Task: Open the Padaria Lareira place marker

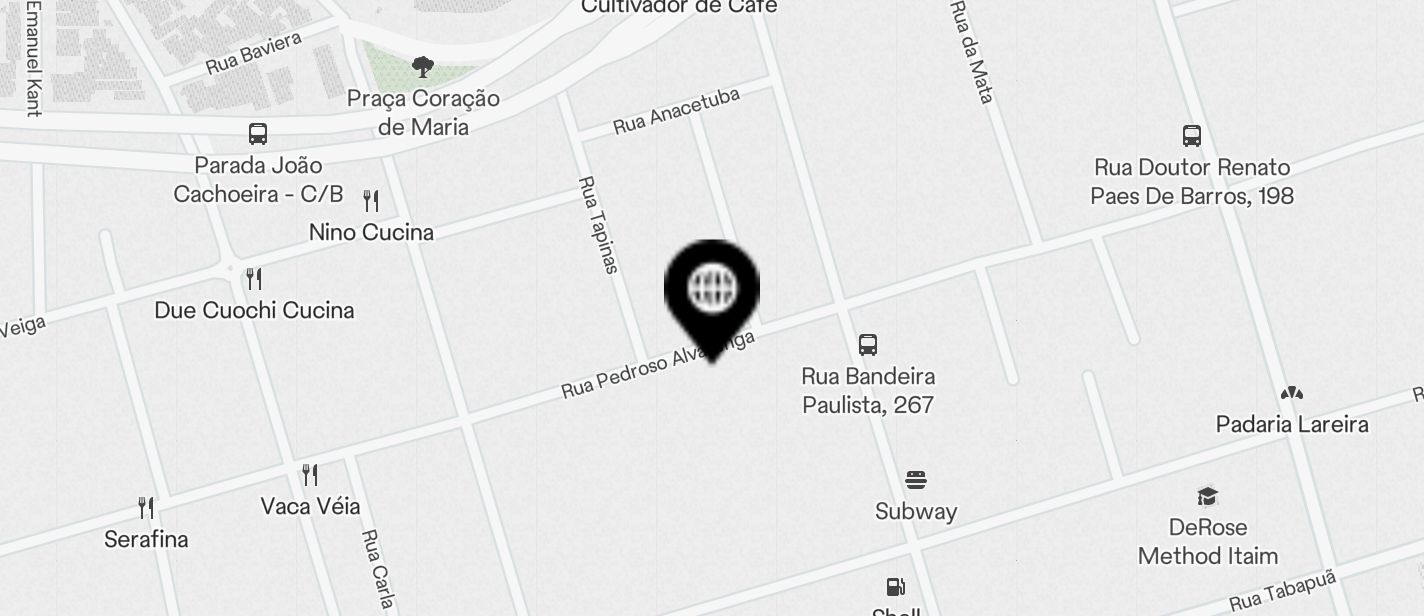Action: click(1292, 394)
